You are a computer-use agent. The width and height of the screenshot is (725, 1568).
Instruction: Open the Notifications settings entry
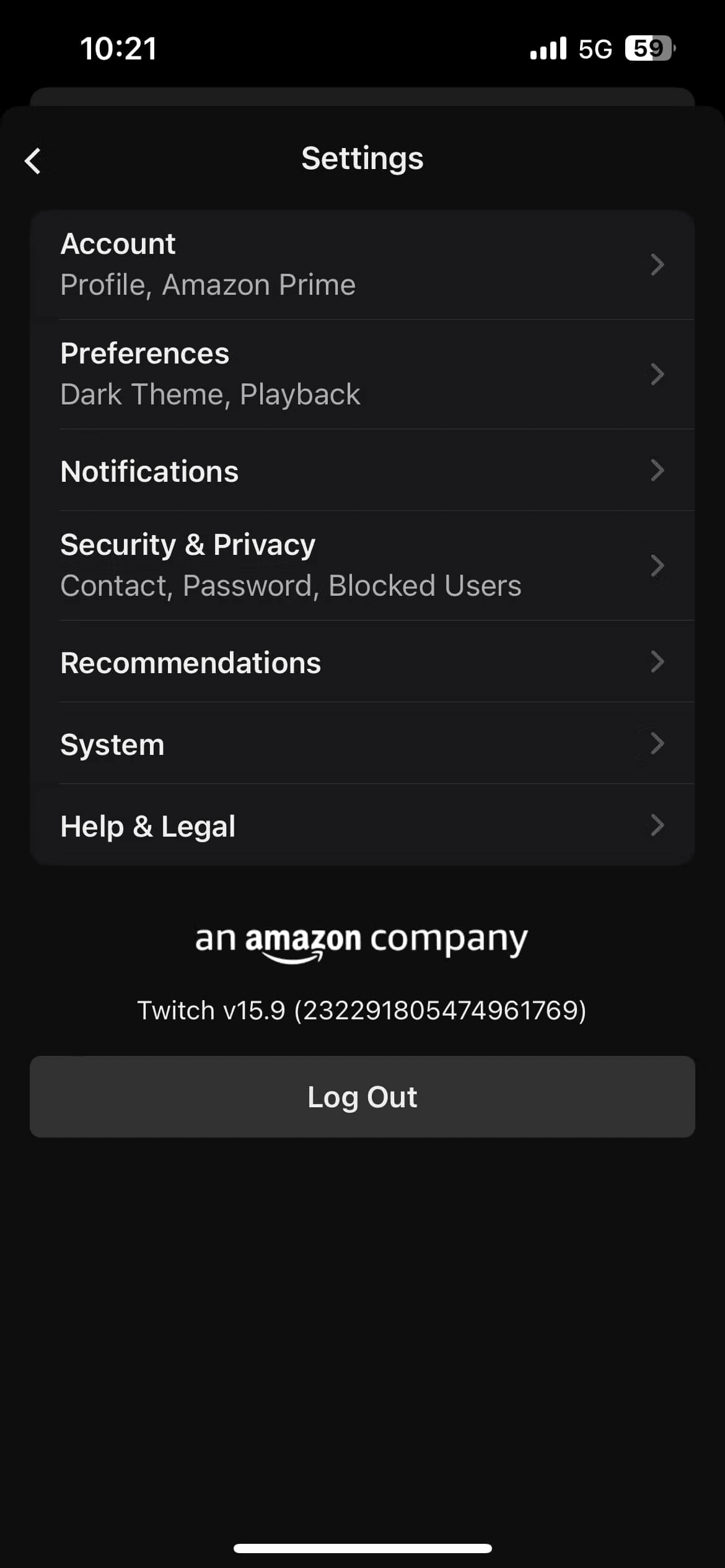(x=362, y=471)
